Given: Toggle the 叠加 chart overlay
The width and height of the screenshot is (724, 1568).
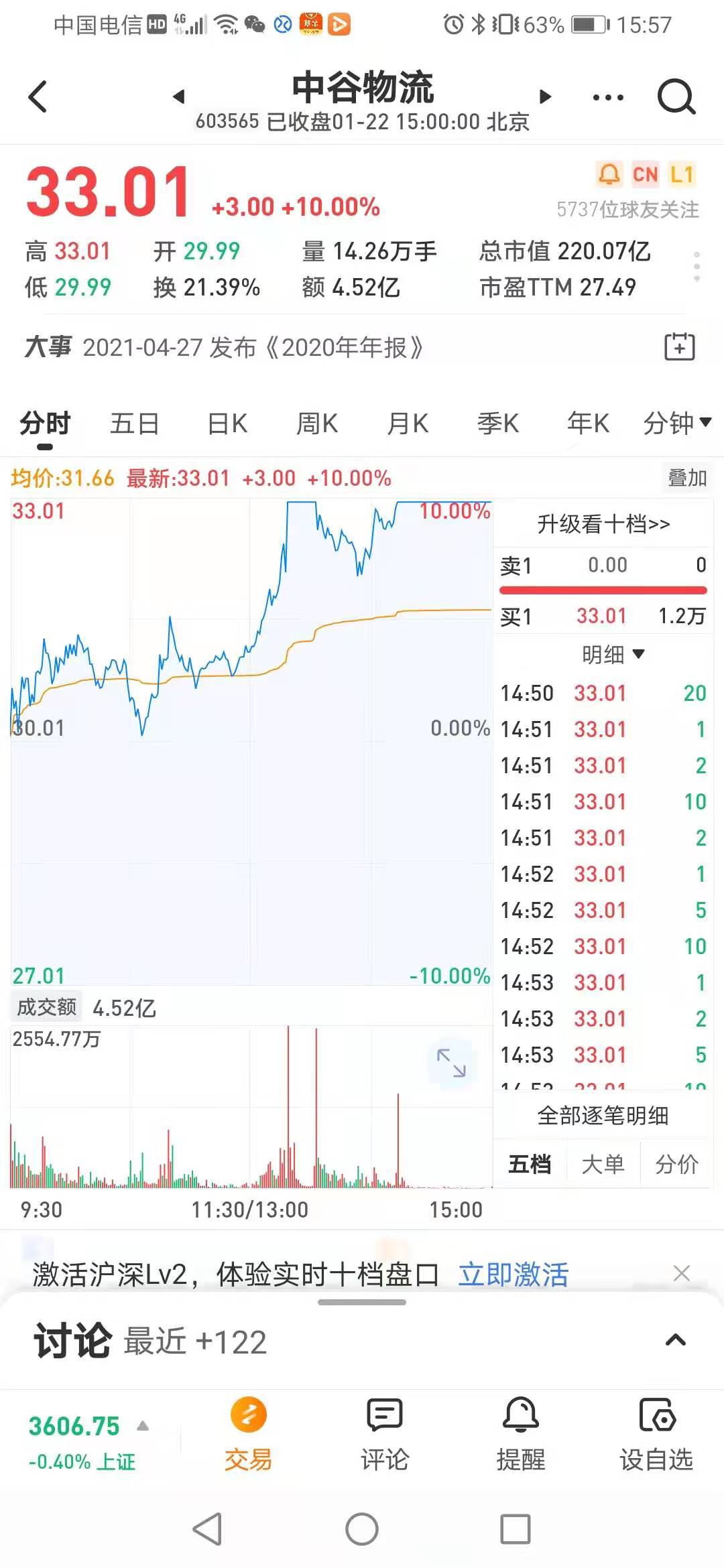Looking at the screenshot, I should pyautogui.click(x=687, y=478).
